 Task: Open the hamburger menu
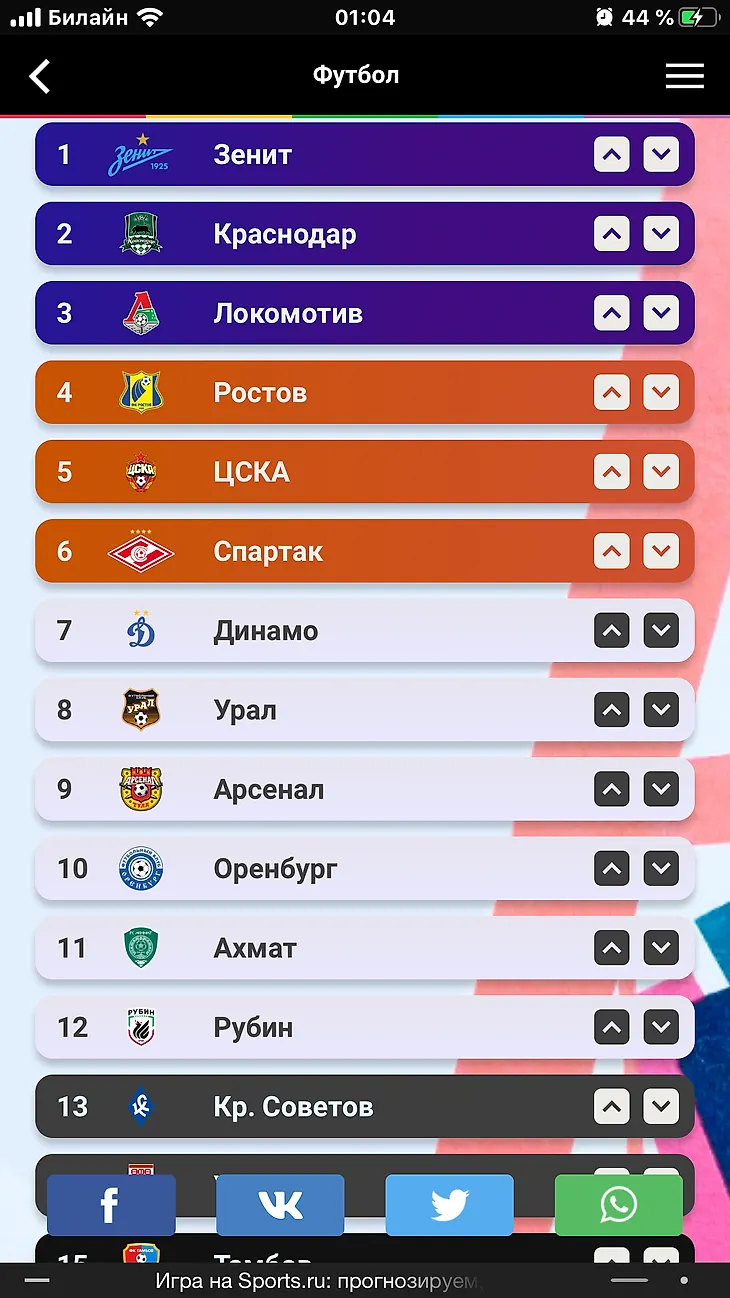[x=685, y=76]
